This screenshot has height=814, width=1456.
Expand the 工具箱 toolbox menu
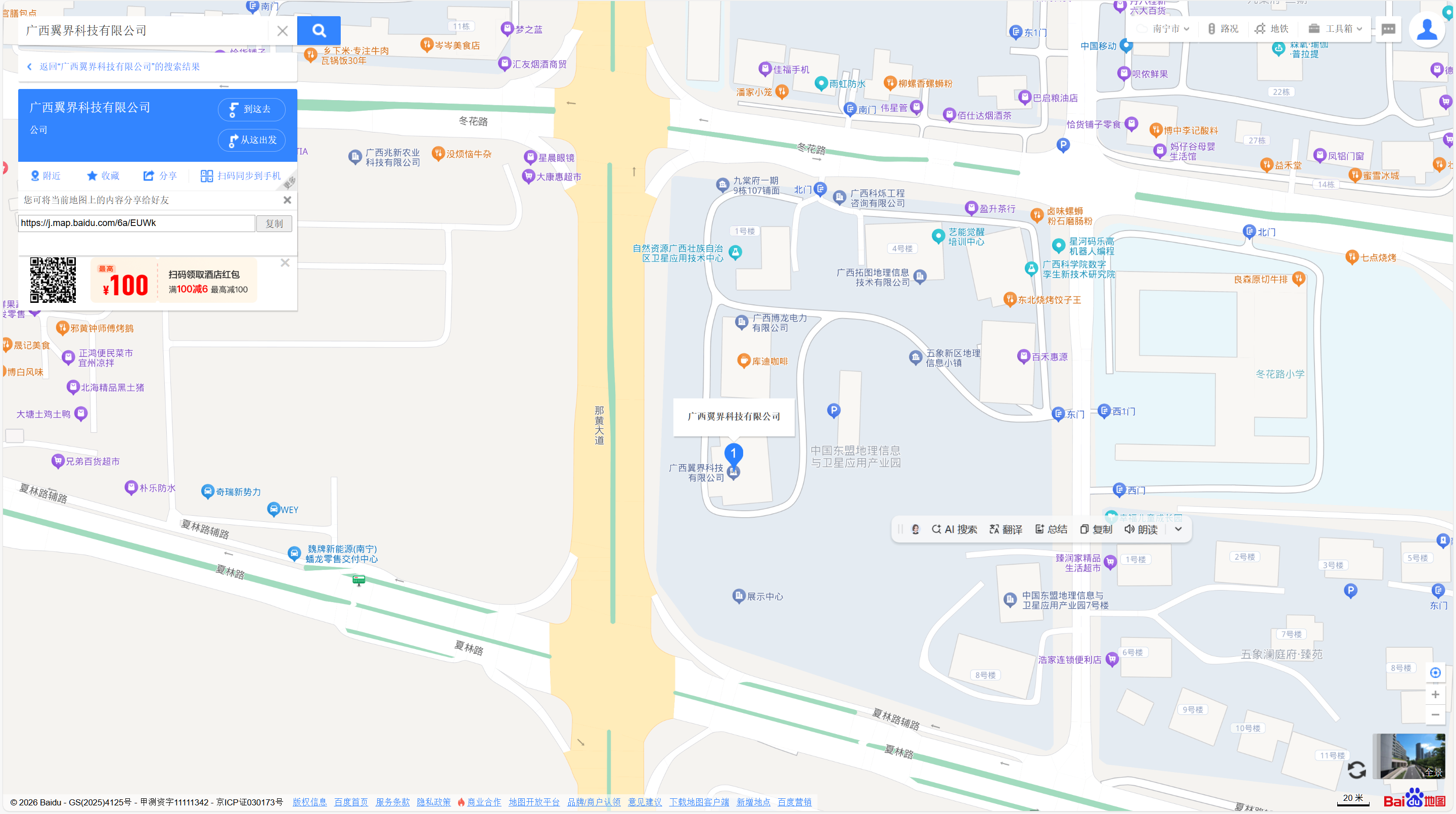pyautogui.click(x=1336, y=29)
